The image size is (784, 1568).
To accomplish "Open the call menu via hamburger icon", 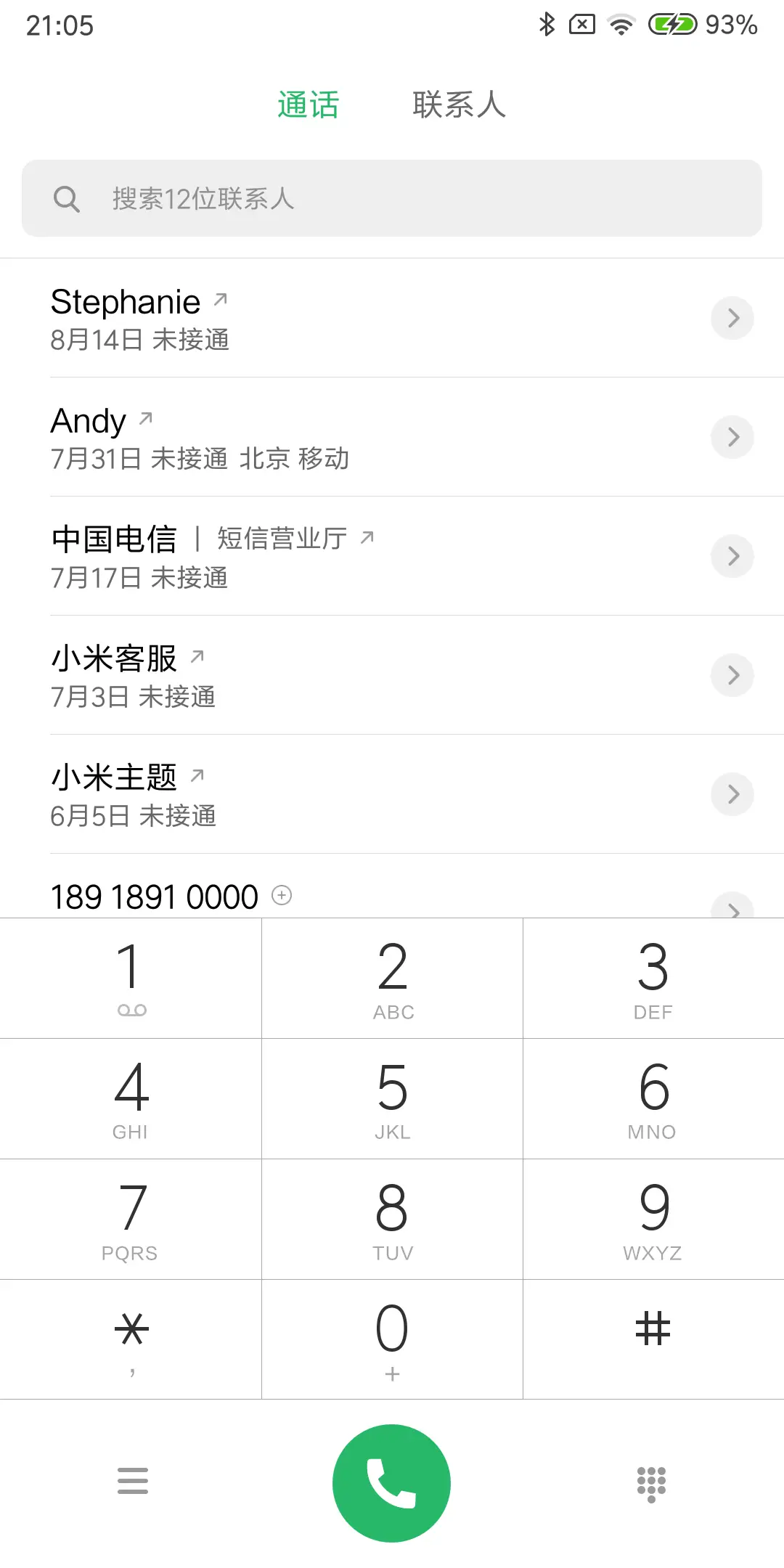I will [132, 1481].
